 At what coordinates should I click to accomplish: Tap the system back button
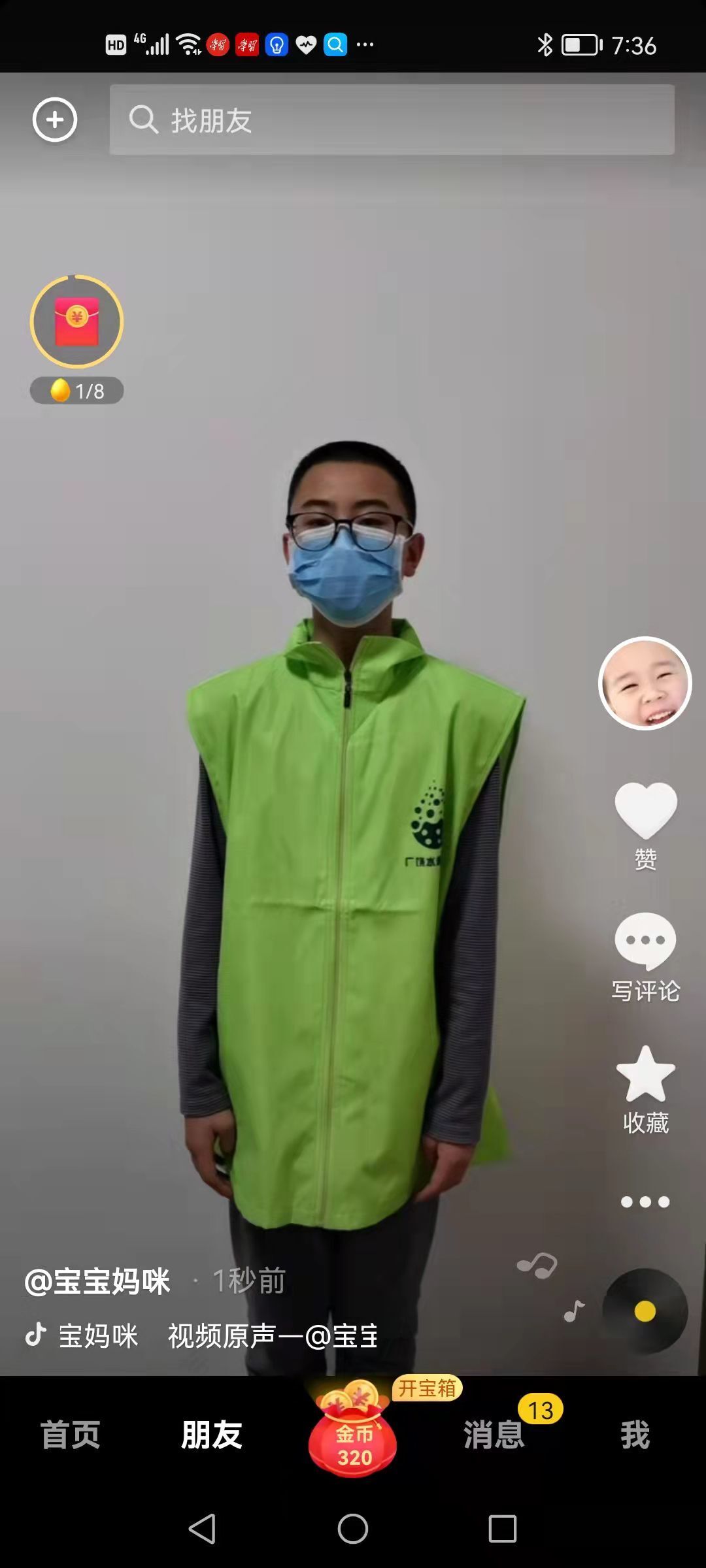203,1529
